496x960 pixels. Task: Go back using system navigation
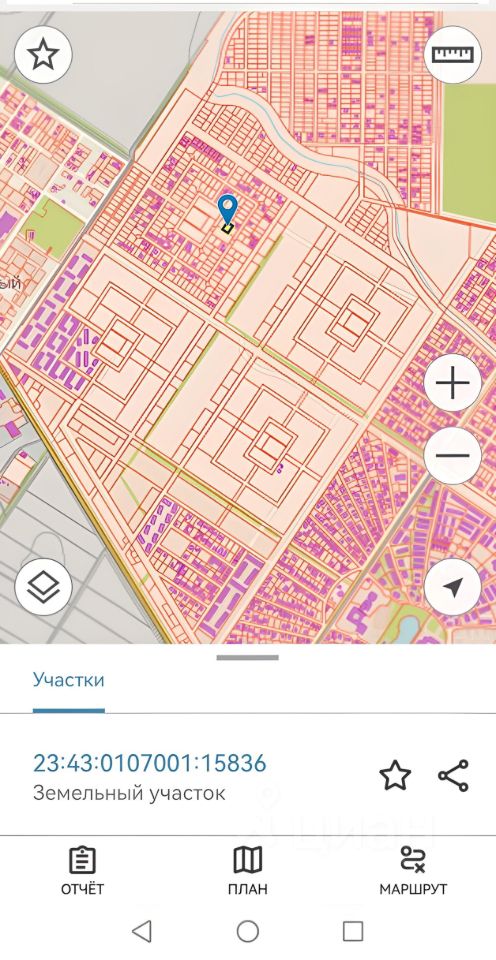coord(142,931)
